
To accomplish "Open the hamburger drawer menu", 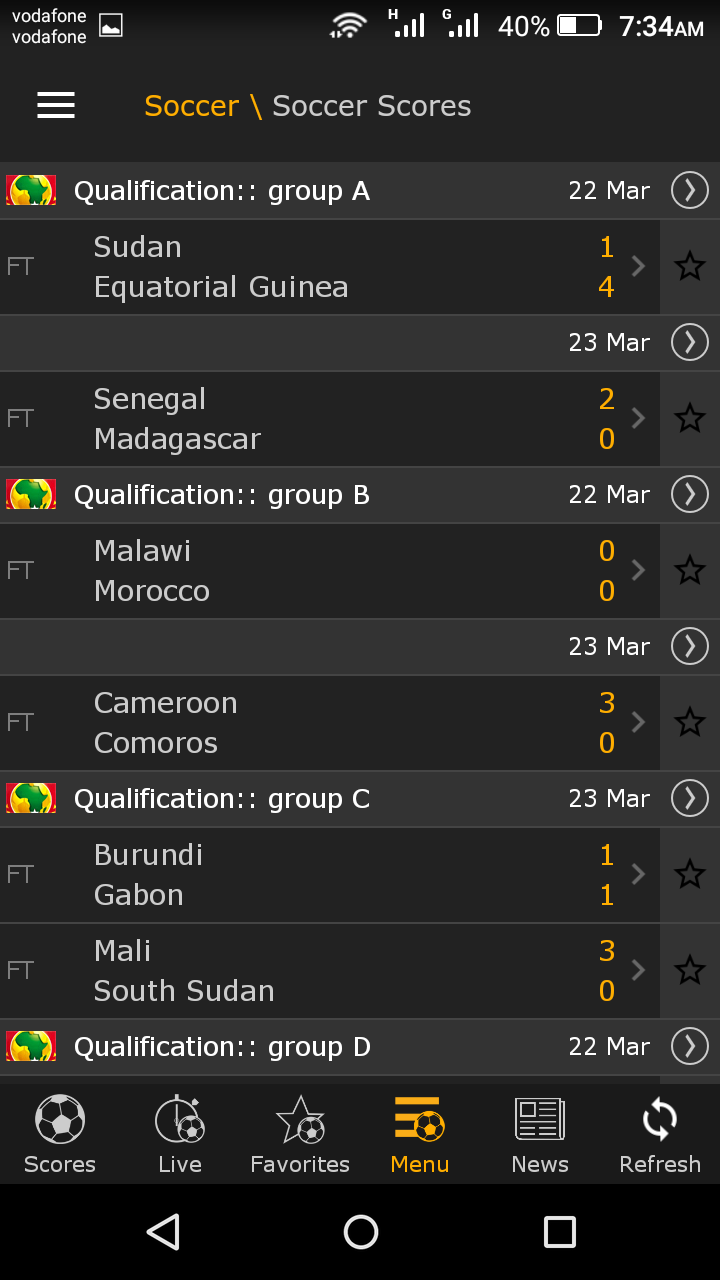I will click(x=56, y=106).
